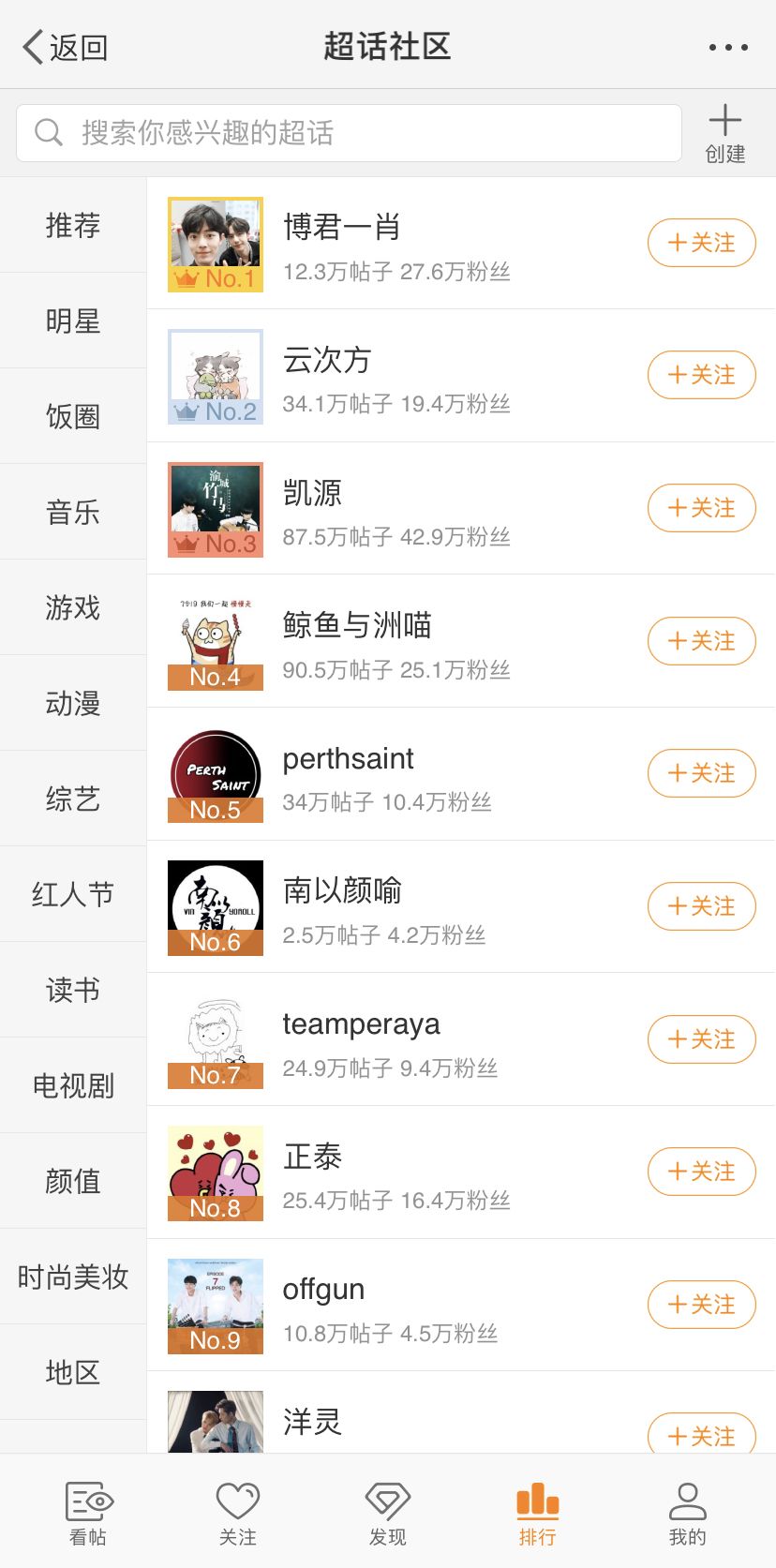Open the three-dot overflow menu
Image resolution: width=776 pixels, height=1568 pixels.
(x=728, y=47)
